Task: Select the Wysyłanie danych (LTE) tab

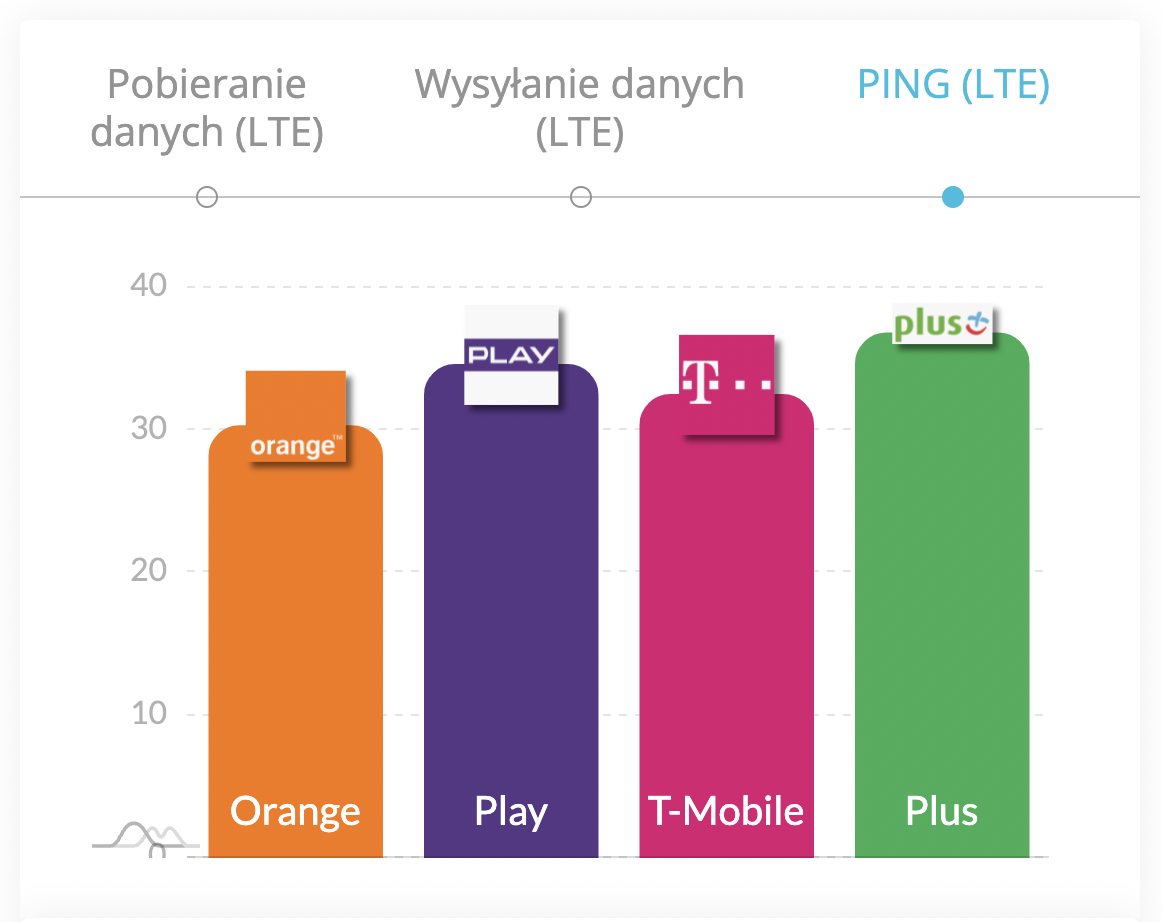Action: coord(580,108)
